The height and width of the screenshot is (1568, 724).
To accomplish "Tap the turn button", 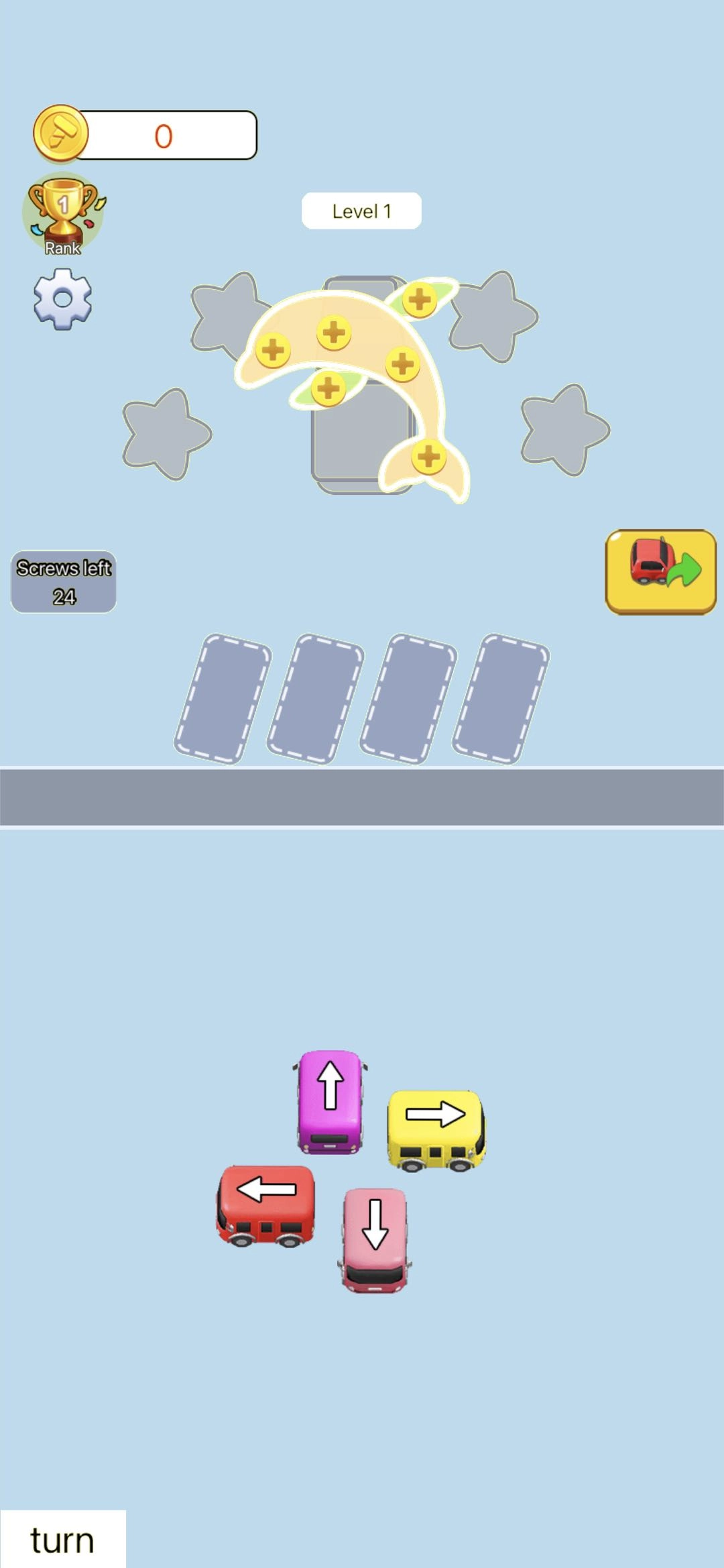I will tap(62, 1540).
